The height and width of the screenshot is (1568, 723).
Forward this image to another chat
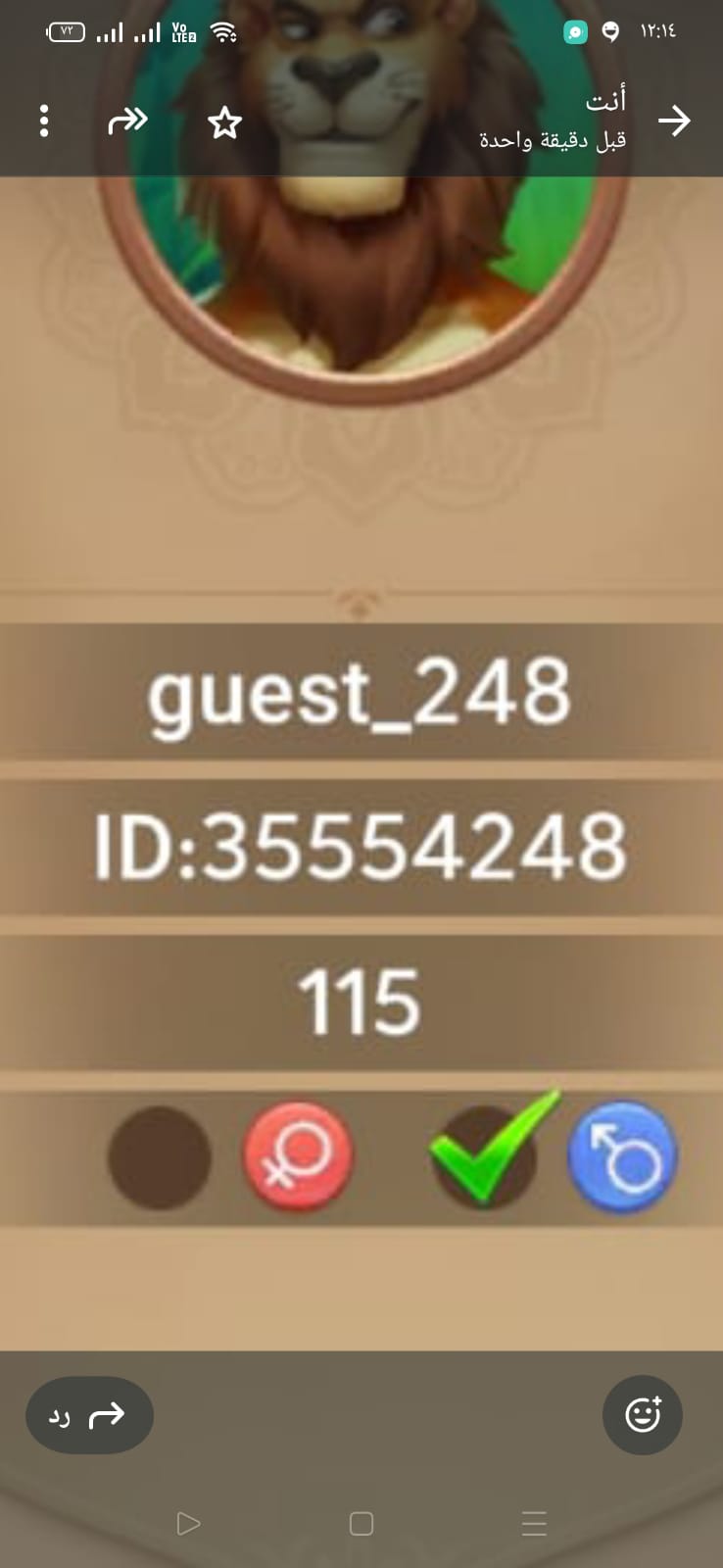127,122
